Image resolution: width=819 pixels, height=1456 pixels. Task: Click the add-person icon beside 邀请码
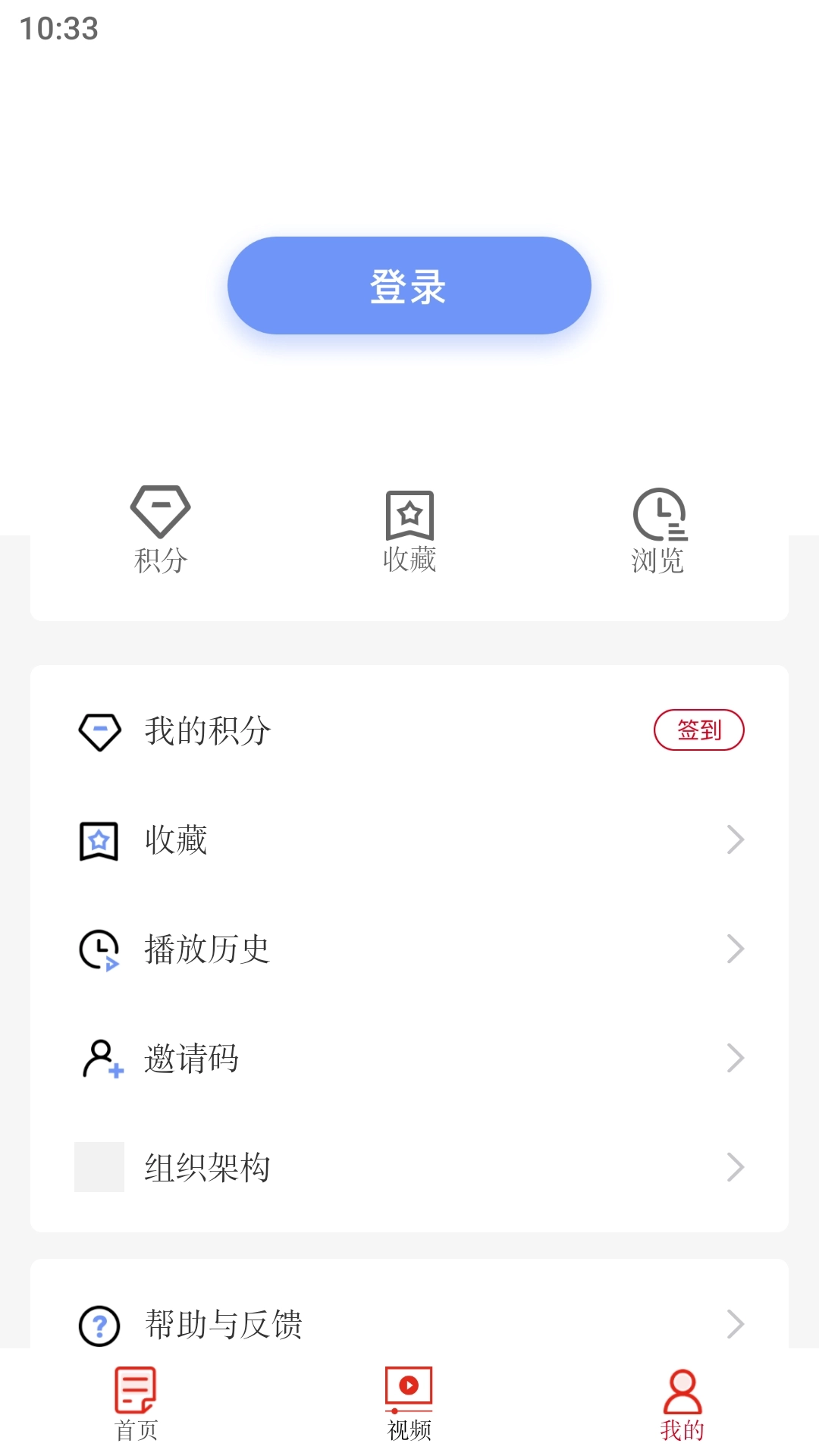99,1058
